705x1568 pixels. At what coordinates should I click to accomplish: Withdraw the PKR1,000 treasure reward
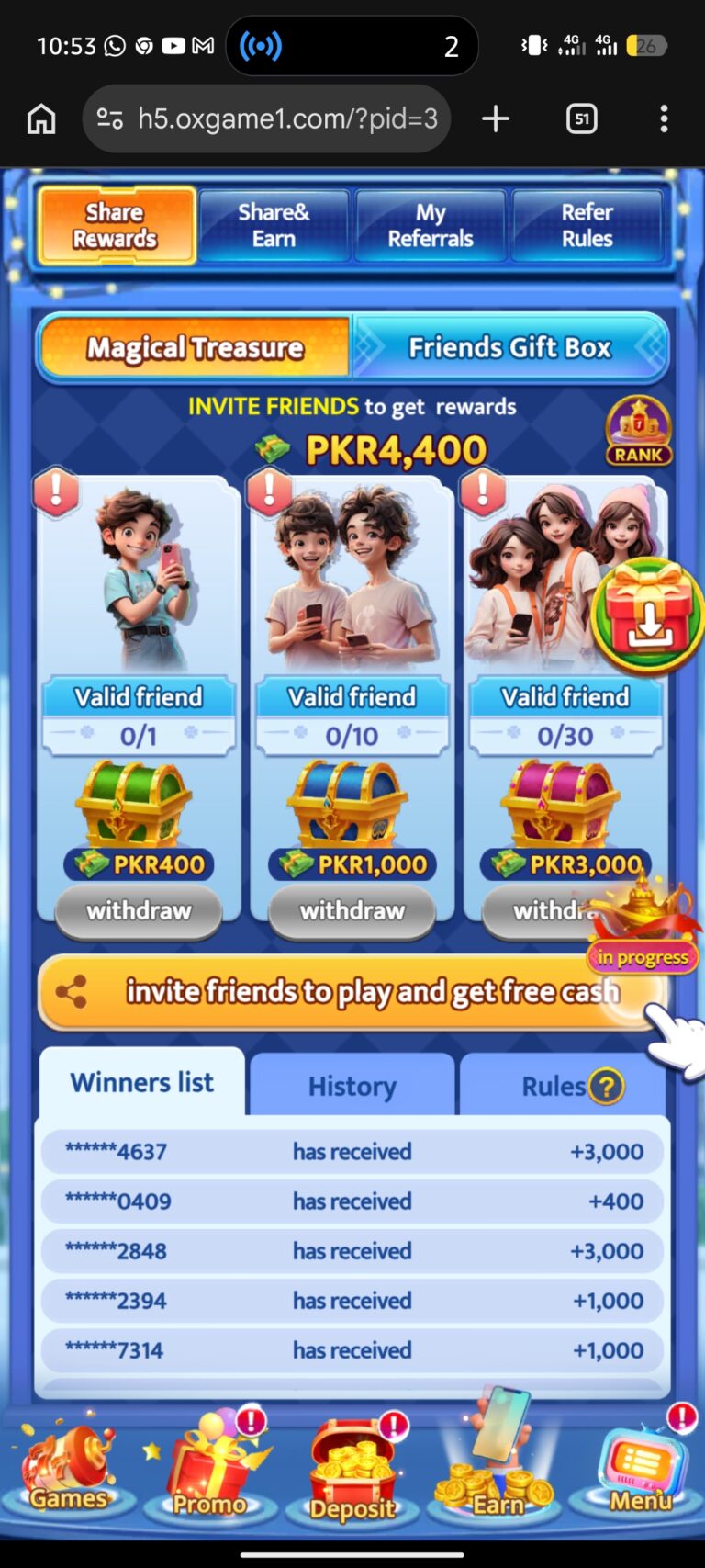352,911
